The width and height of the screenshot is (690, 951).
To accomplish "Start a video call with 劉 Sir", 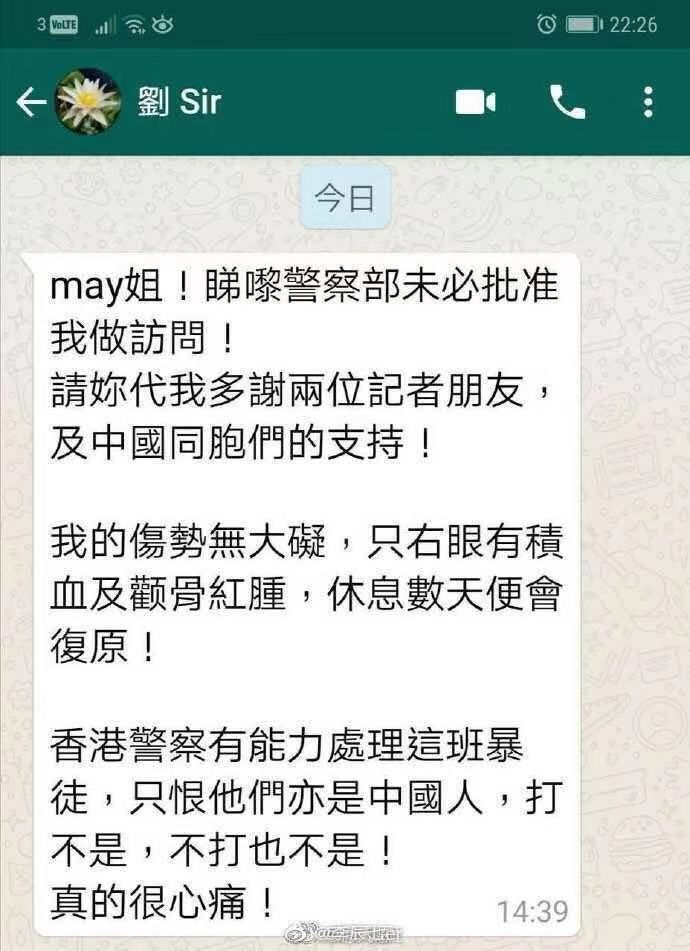I will click(476, 102).
